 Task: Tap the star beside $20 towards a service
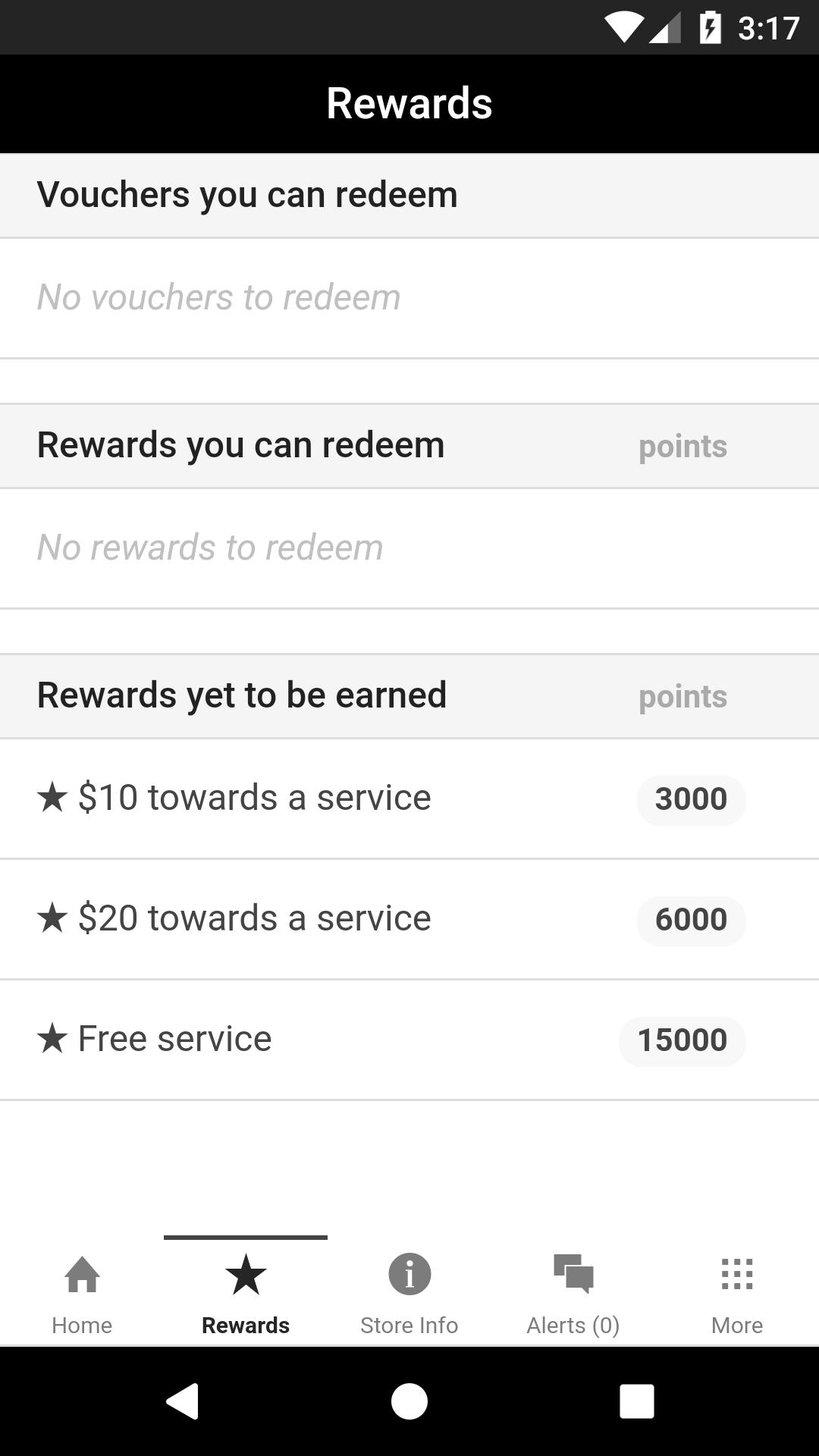click(52, 918)
